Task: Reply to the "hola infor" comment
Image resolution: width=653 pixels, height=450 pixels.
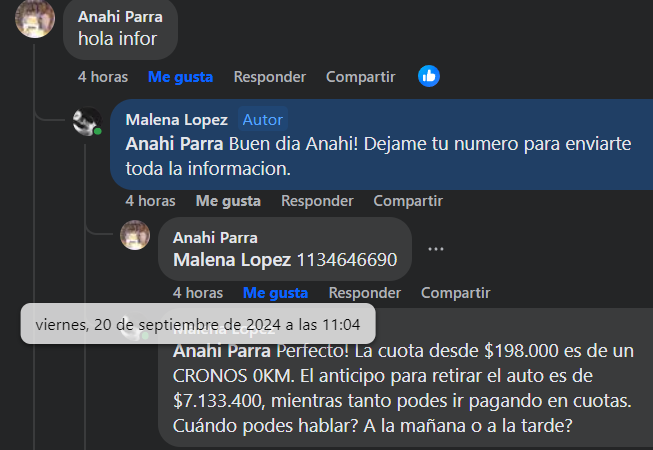Action: point(269,77)
